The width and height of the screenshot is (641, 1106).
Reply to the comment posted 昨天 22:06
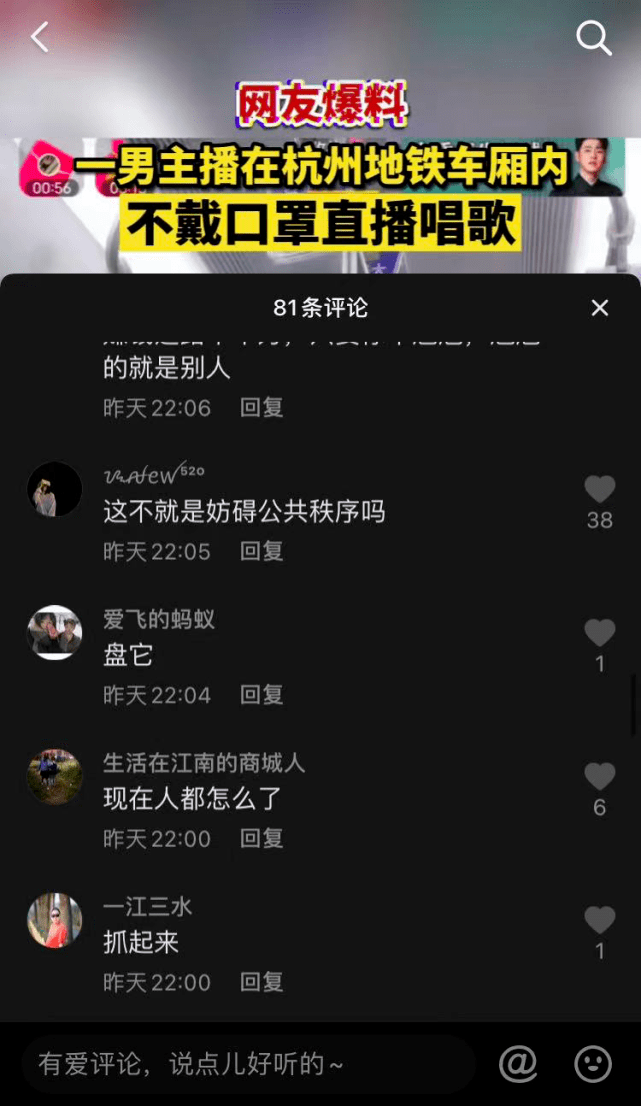[x=262, y=407]
